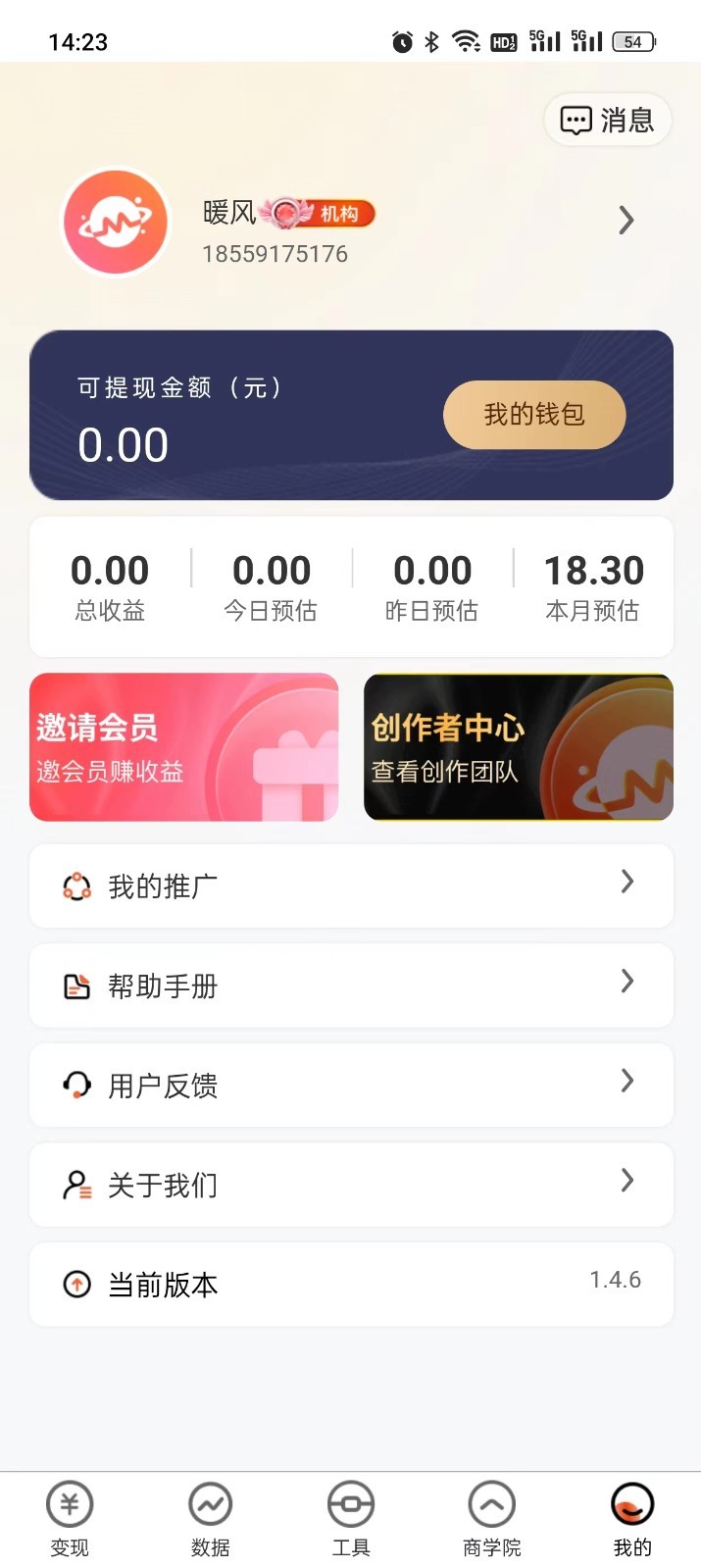Select the 商学院 tab
The height and width of the screenshot is (1568, 701).
(x=491, y=1519)
